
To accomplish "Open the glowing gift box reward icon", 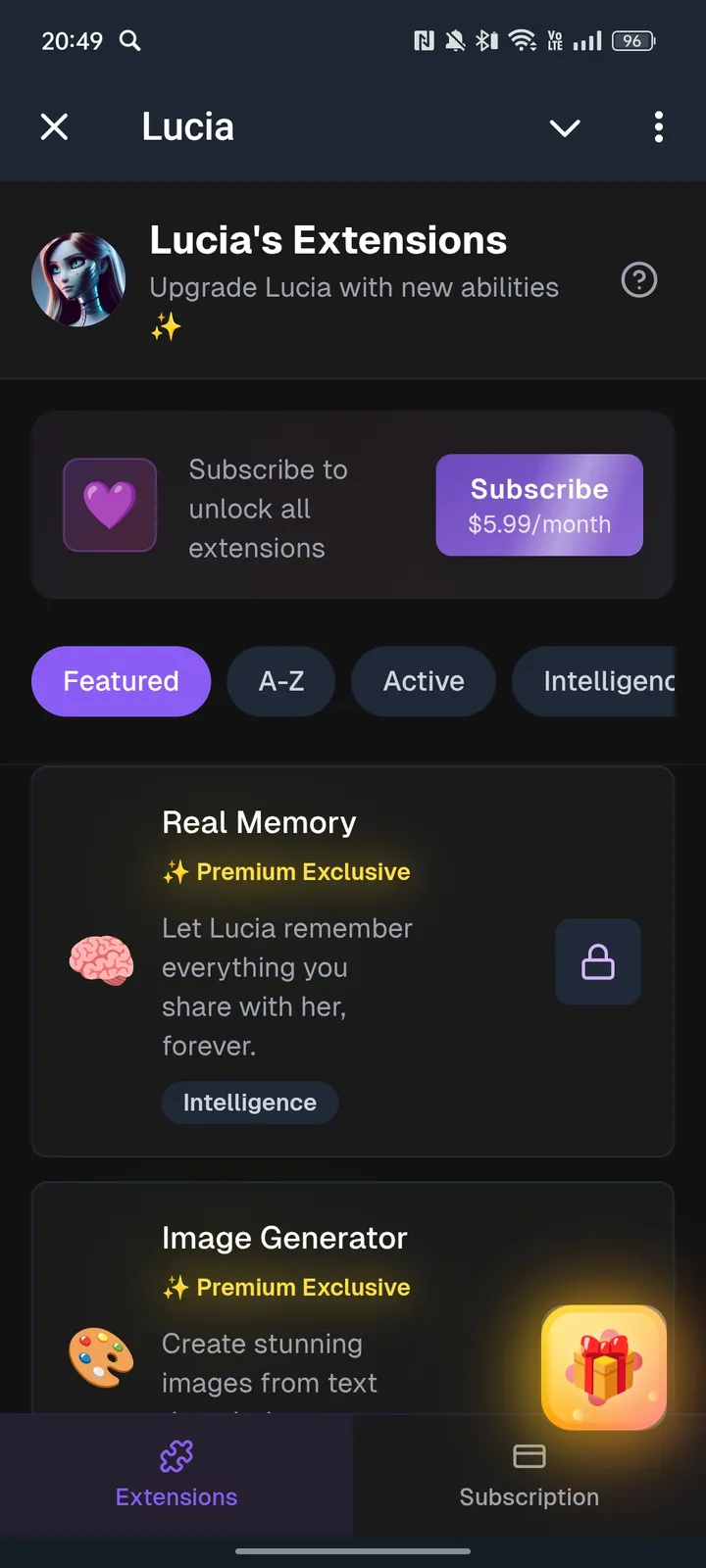I will 604,1366.
